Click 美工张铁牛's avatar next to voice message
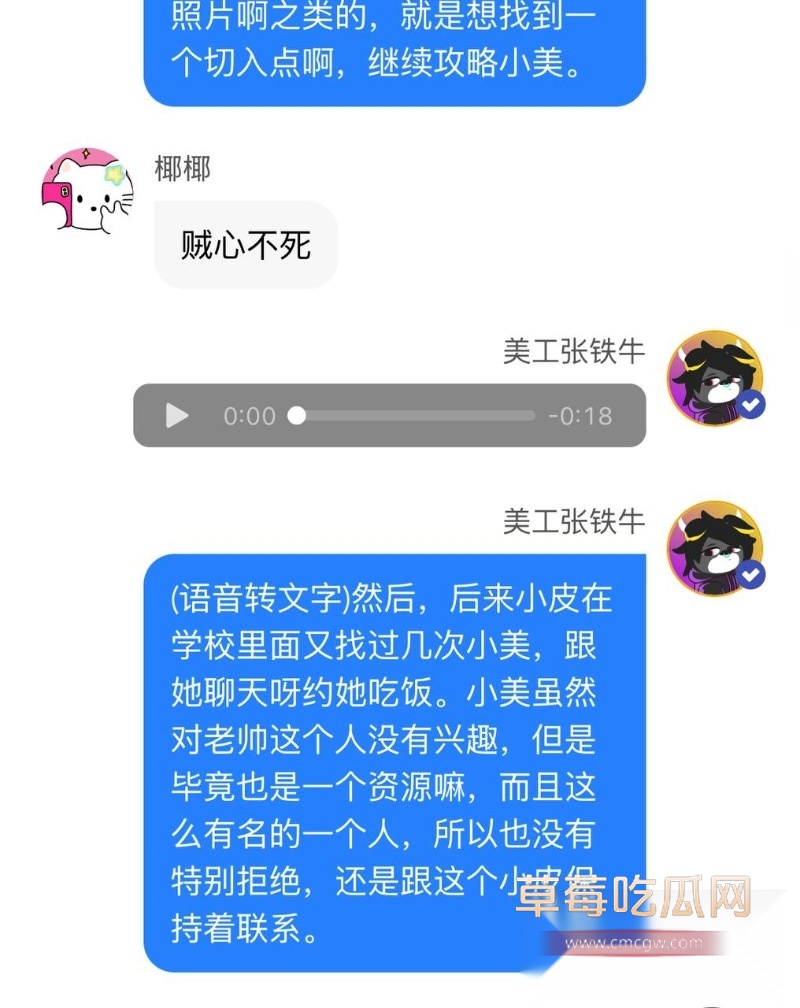This screenshot has width=800, height=1008. (715, 378)
